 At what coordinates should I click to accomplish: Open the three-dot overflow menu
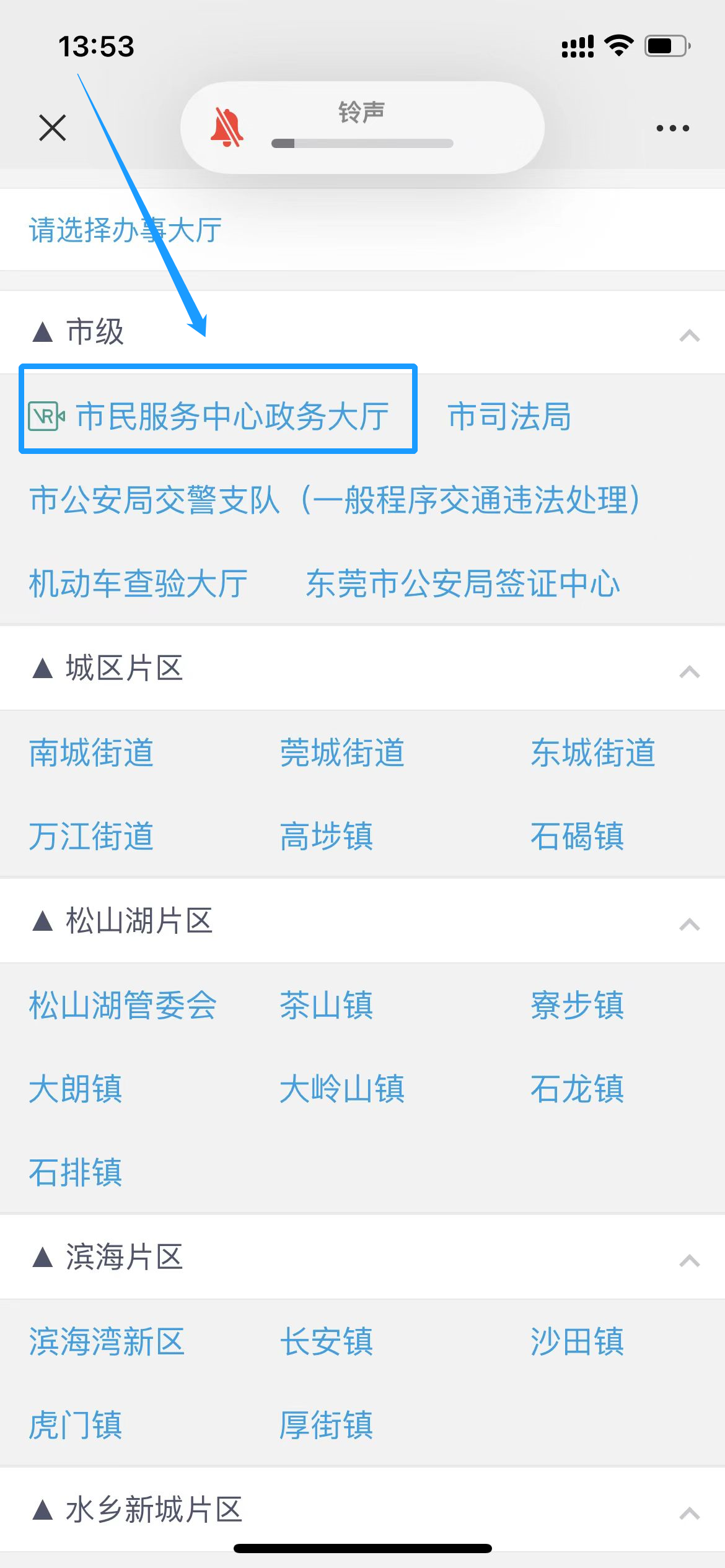click(672, 128)
